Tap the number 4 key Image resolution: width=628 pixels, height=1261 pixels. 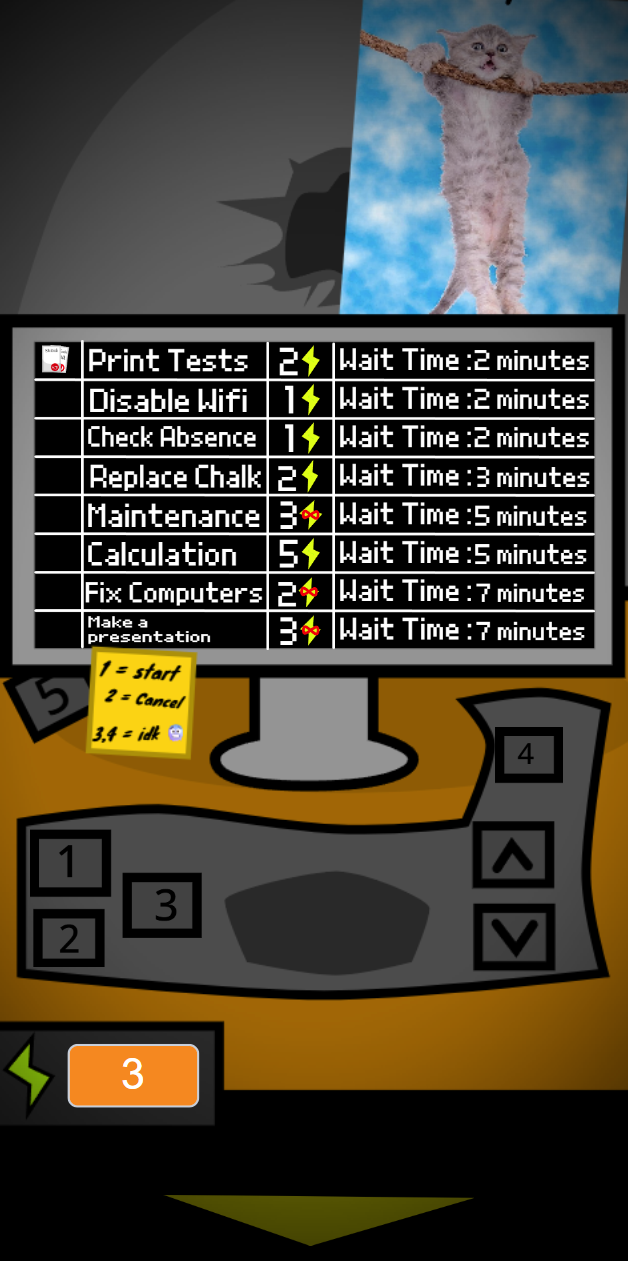pyautogui.click(x=528, y=755)
